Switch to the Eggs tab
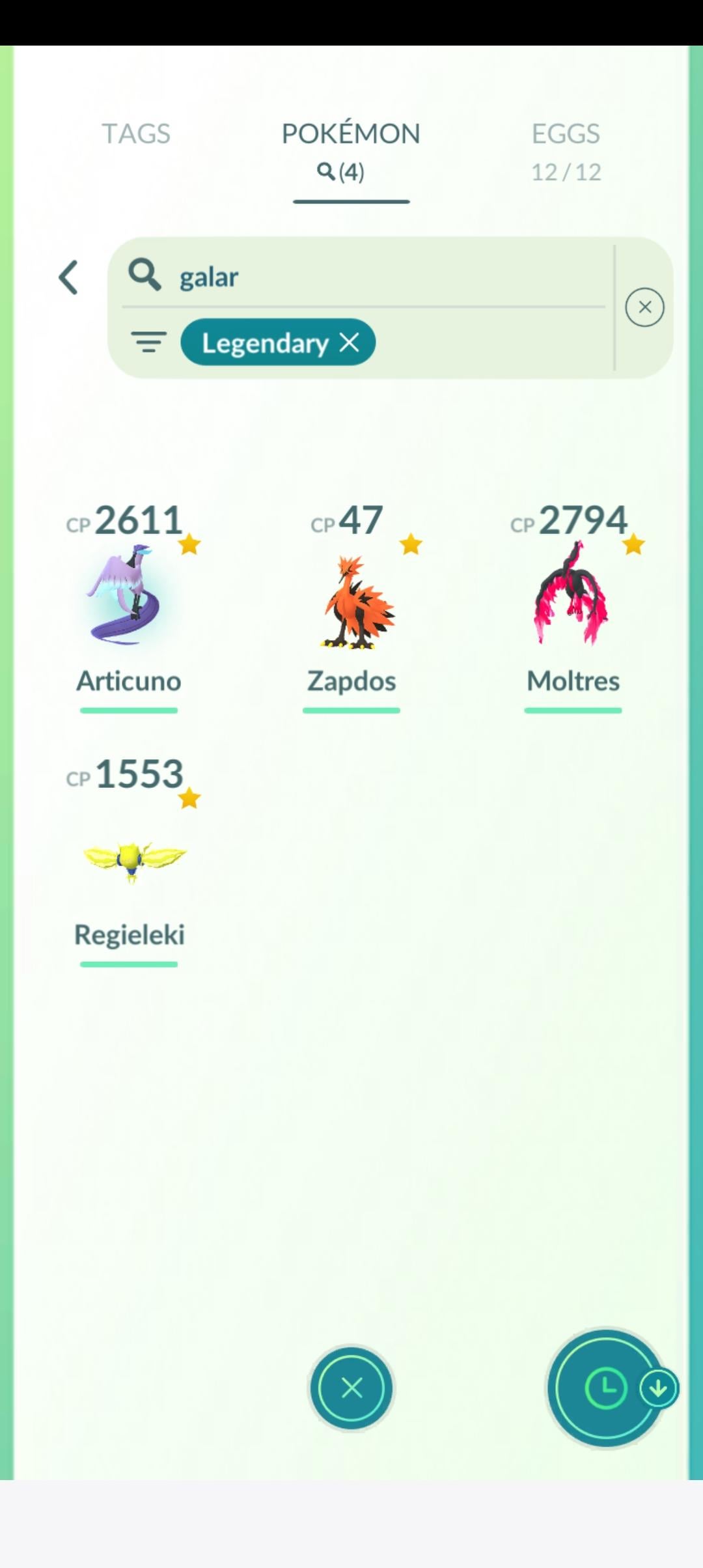This screenshot has height=1568, width=703. [x=565, y=150]
